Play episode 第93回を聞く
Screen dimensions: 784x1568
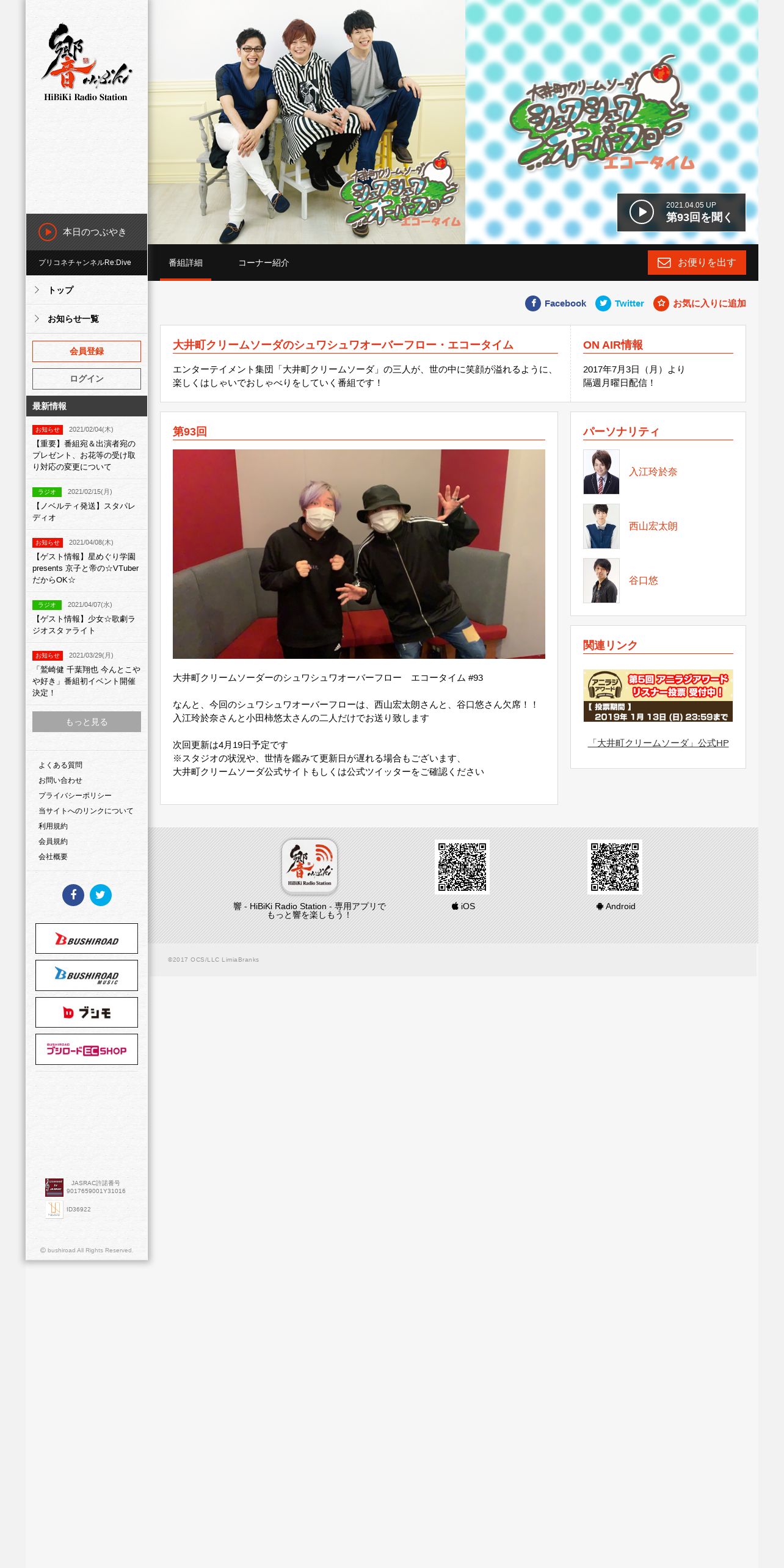tap(681, 212)
